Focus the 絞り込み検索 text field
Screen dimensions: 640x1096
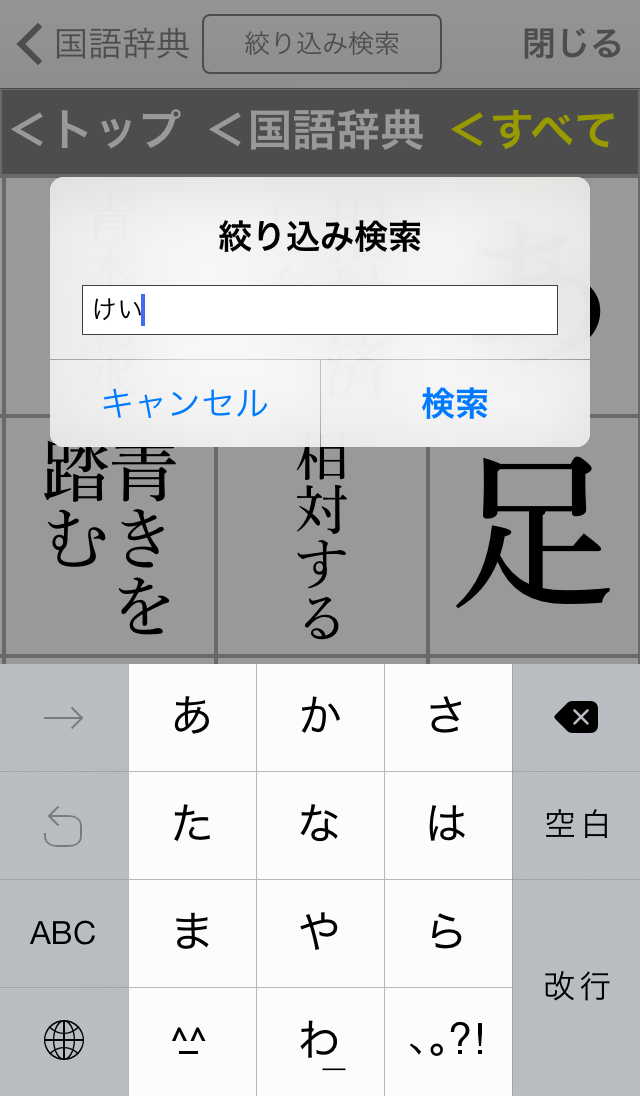320,310
